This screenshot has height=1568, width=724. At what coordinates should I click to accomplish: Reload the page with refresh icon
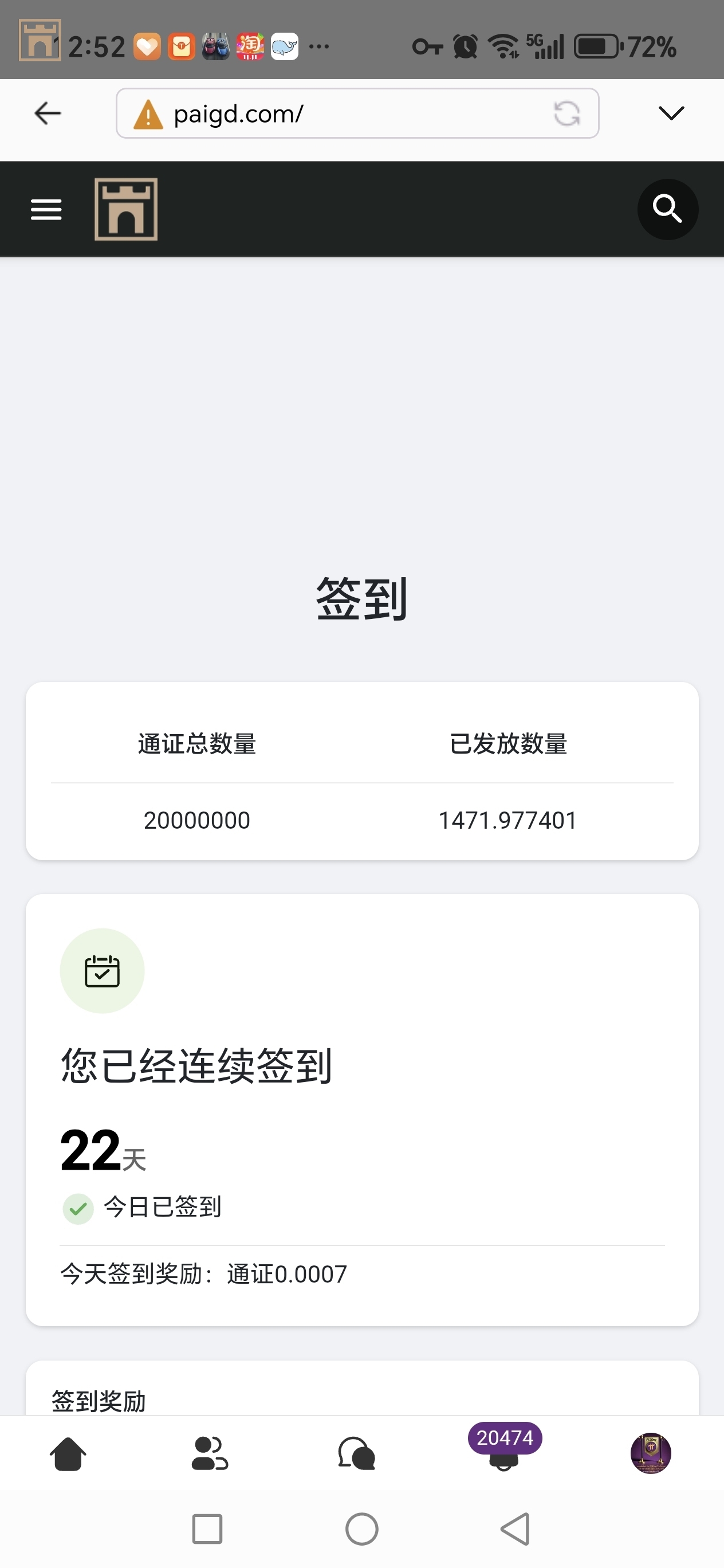(566, 114)
